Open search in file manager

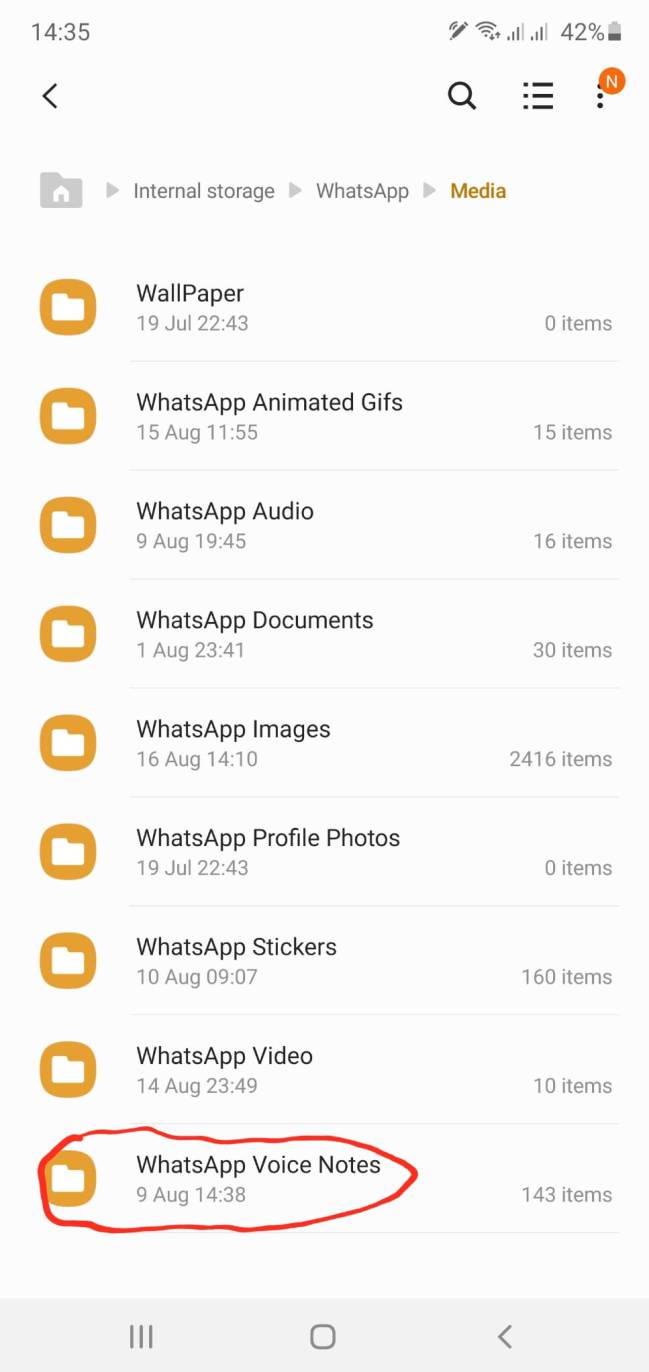[461, 96]
